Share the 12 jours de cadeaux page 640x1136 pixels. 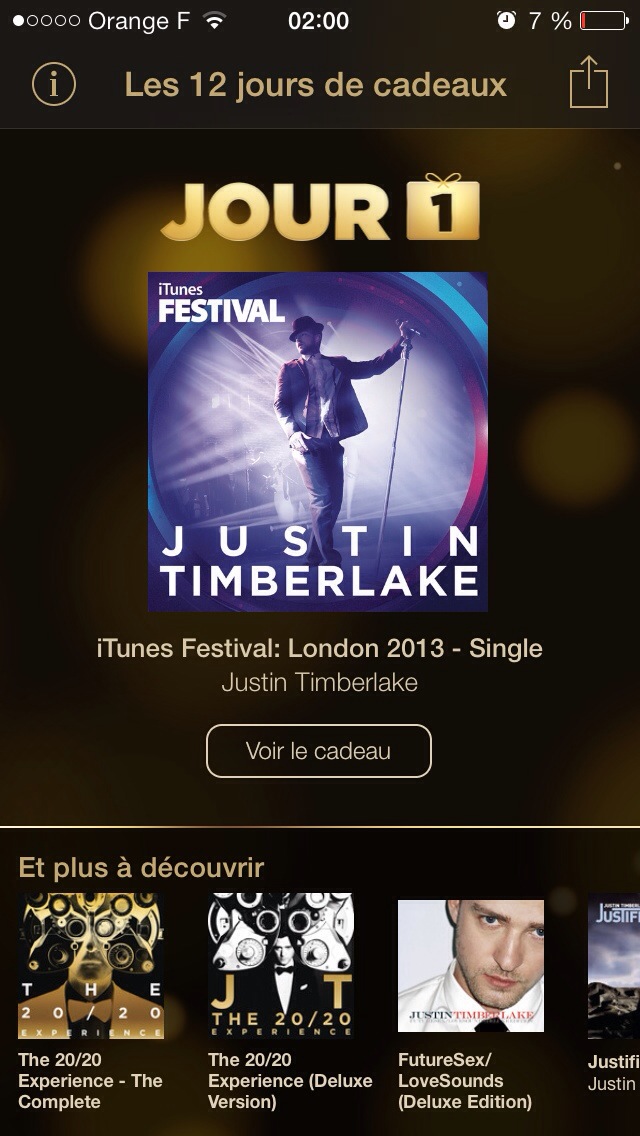(x=589, y=82)
